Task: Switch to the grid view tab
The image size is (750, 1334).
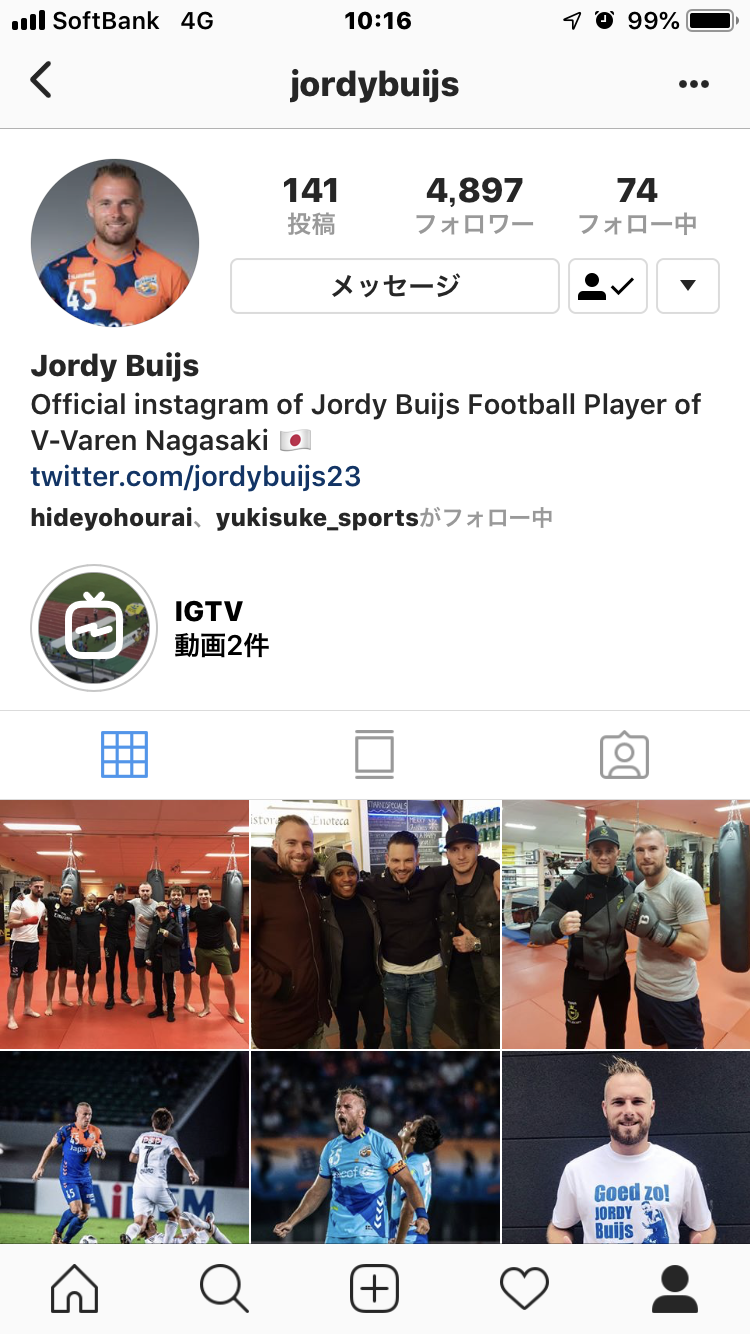Action: 124,755
